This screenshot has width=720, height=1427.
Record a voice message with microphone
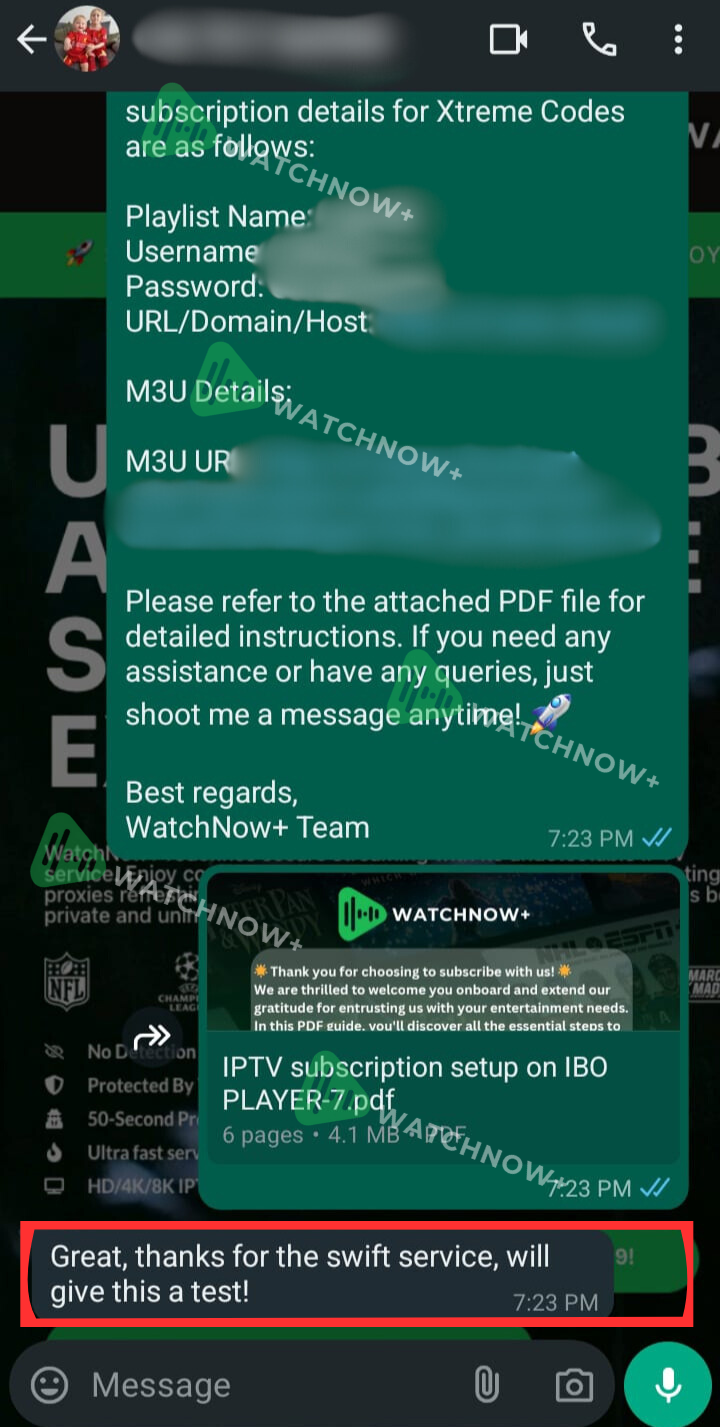point(668,1385)
